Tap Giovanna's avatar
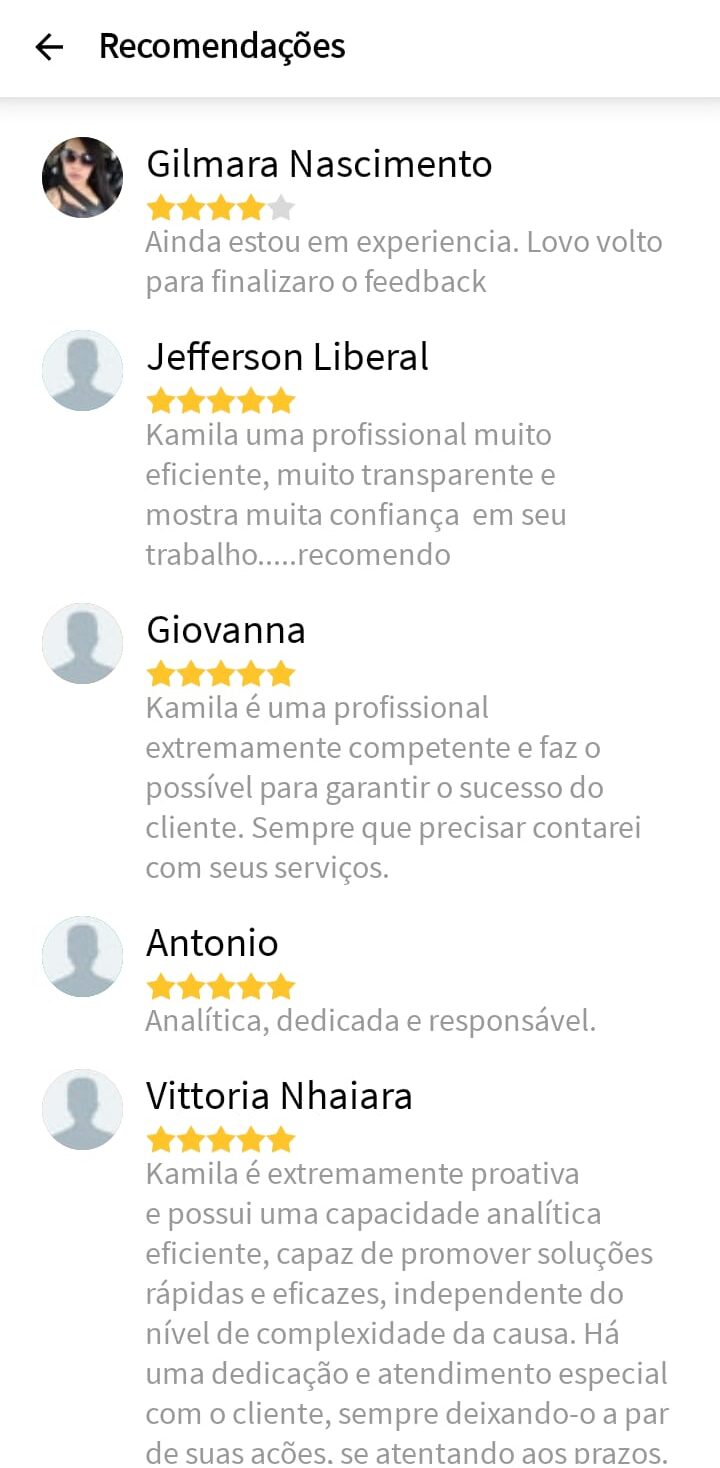This screenshot has width=720, height=1468. tap(82, 643)
